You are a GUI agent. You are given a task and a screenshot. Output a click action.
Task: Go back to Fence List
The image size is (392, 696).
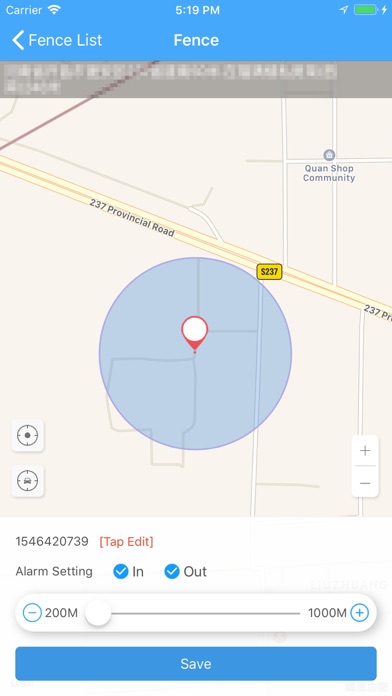click(x=57, y=40)
